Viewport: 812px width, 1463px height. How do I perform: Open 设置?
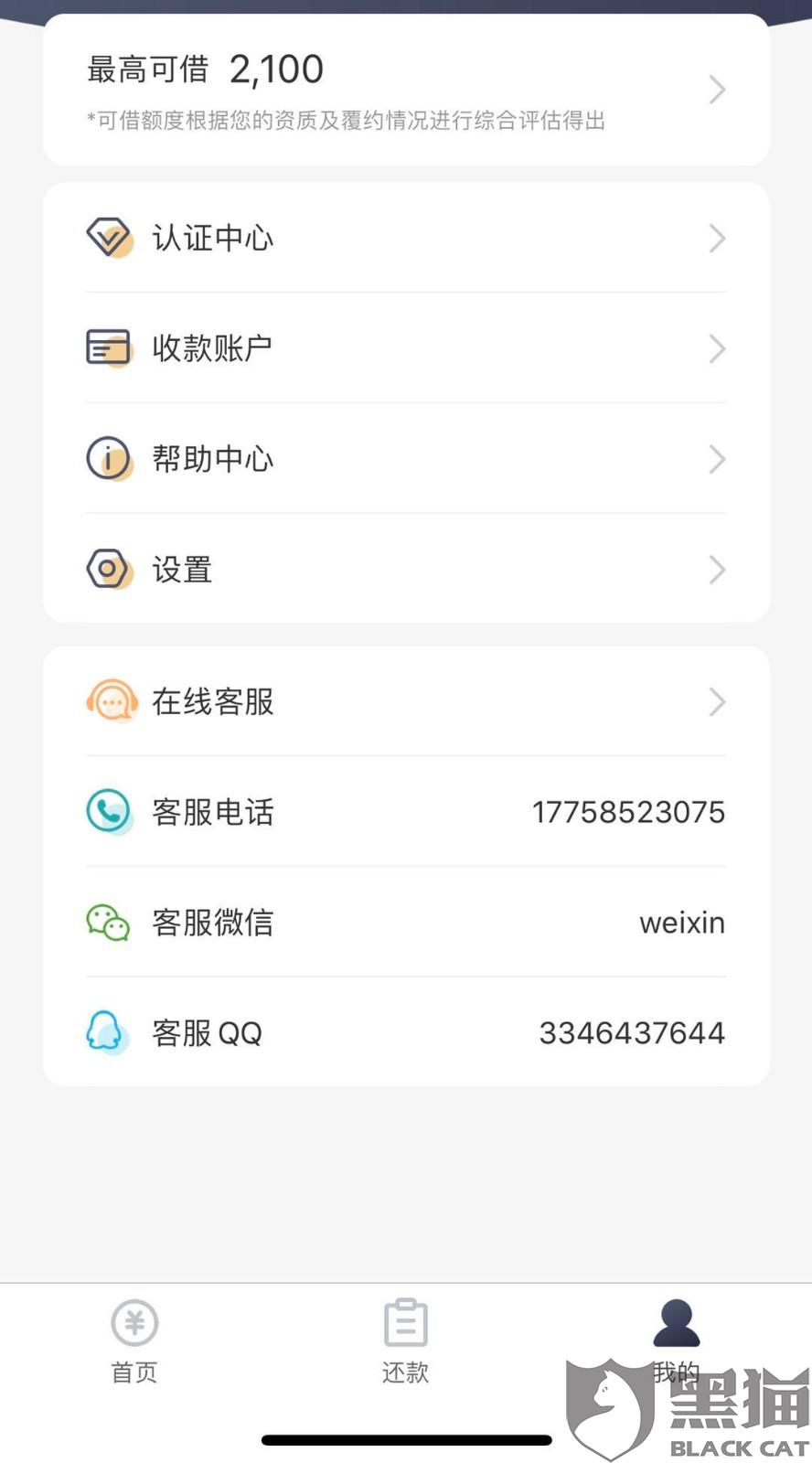click(x=406, y=569)
